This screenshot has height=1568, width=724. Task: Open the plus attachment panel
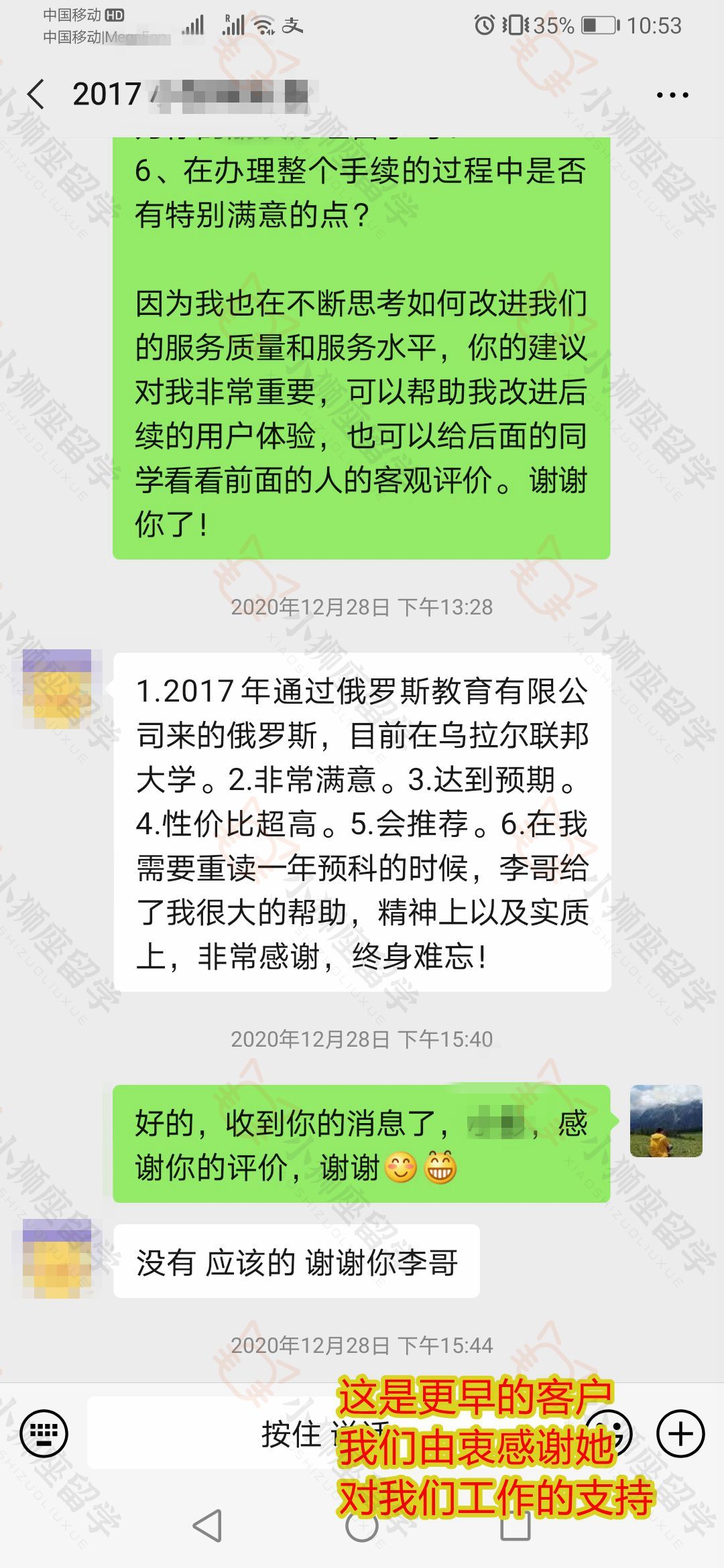click(x=680, y=1434)
